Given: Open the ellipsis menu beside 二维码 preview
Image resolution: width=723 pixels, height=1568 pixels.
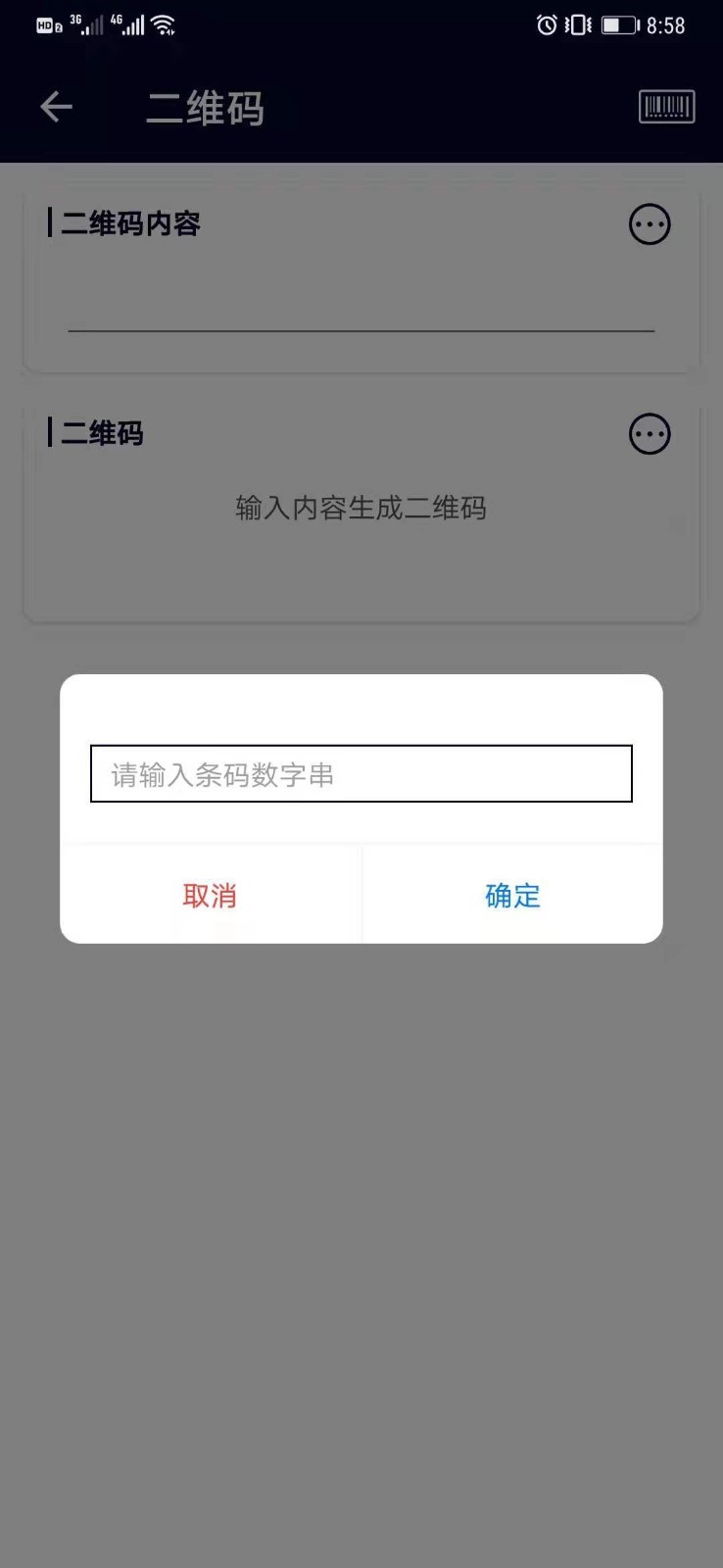Looking at the screenshot, I should [x=650, y=434].
